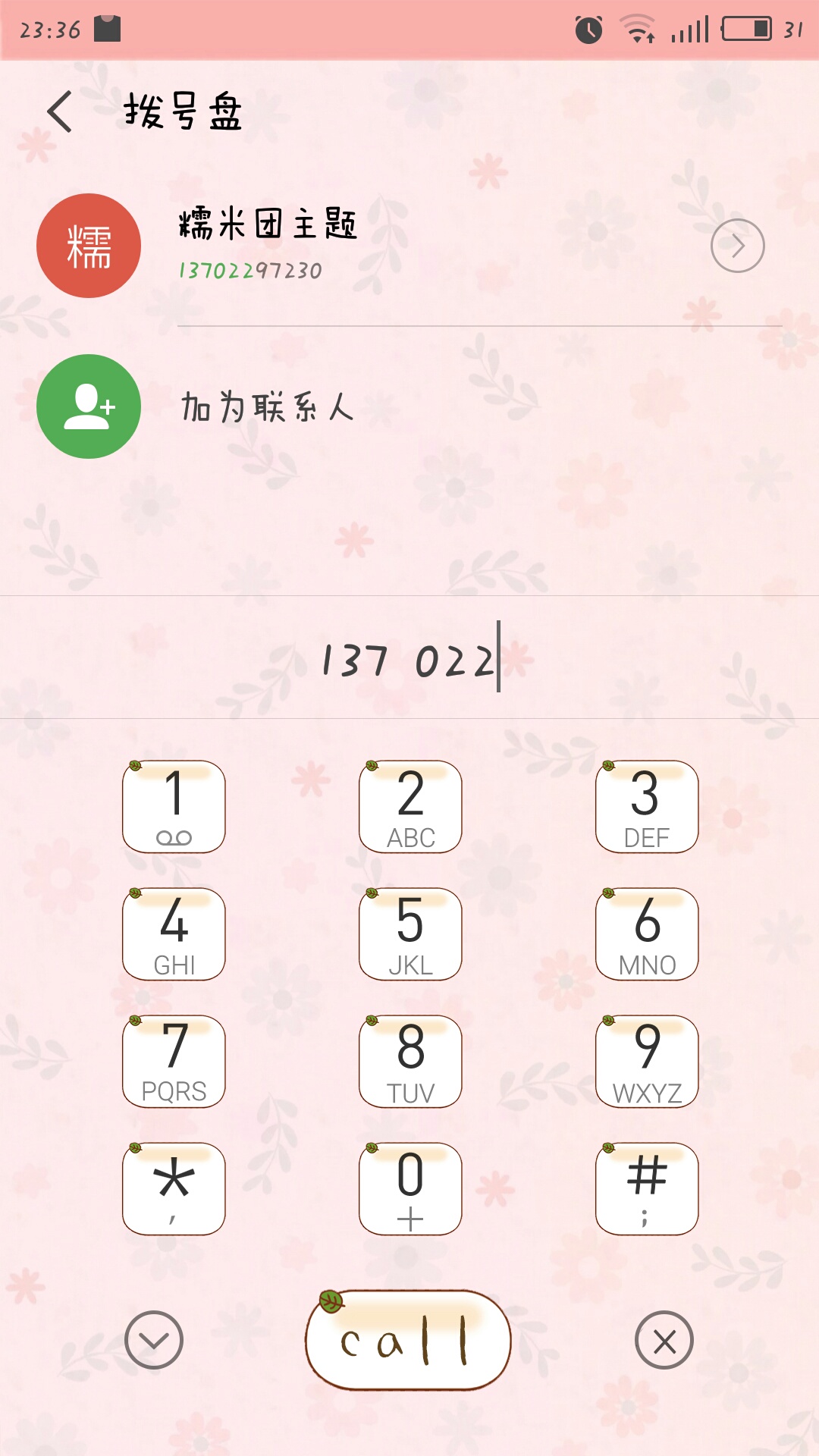Dial digit 1 voicemail key
Image resolution: width=819 pixels, height=1456 pixels.
(x=174, y=806)
